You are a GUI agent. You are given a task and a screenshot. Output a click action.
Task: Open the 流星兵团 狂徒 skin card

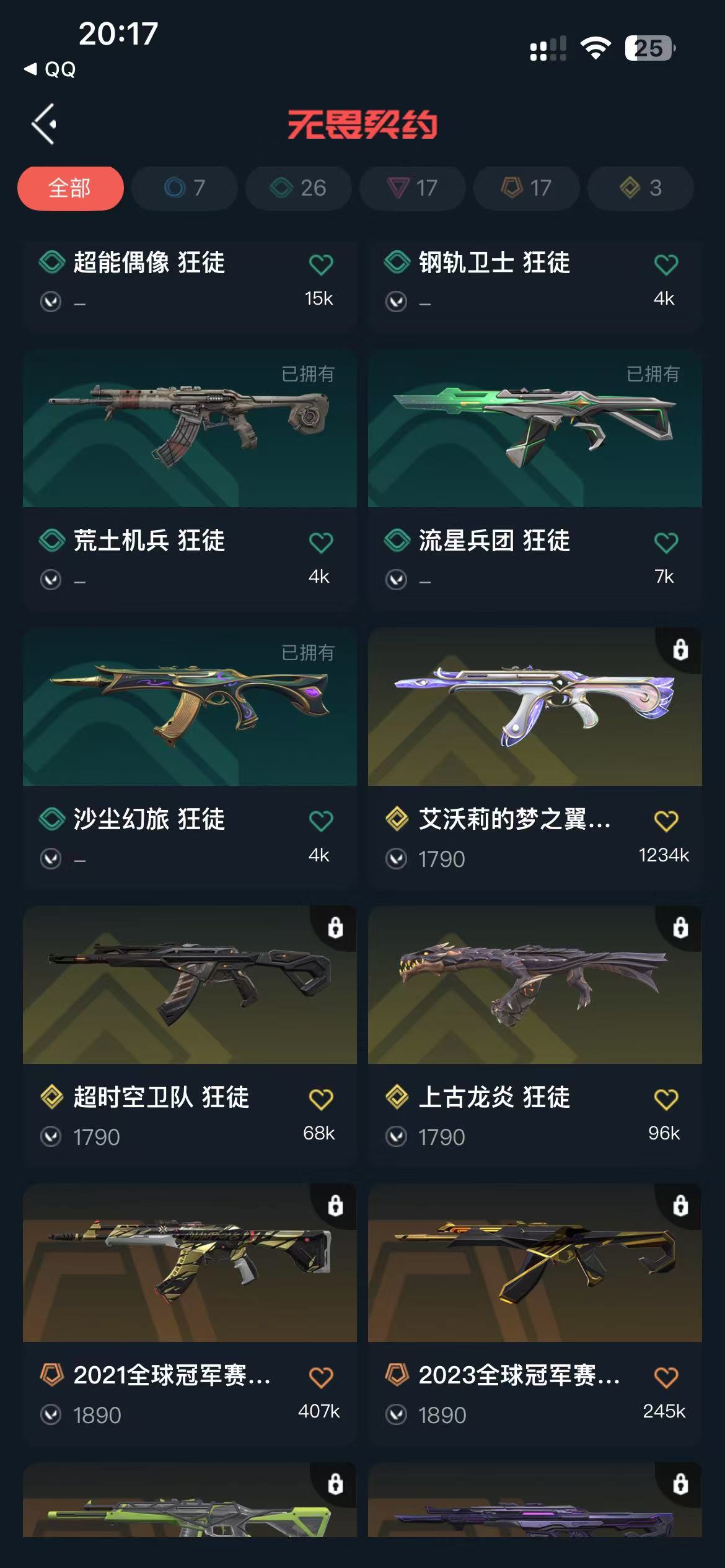click(x=534, y=429)
